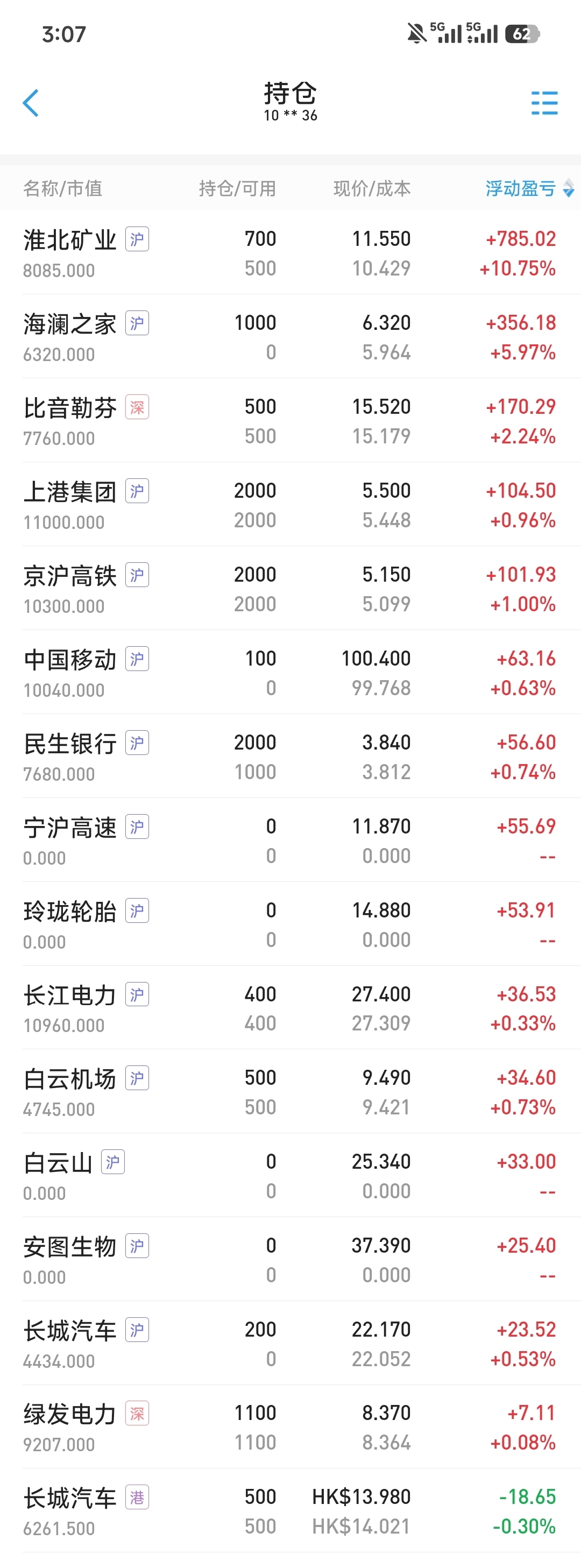Viewport: 581px width, 1568px height.
Task: View 比音勒芬 position details
Action: point(290,421)
